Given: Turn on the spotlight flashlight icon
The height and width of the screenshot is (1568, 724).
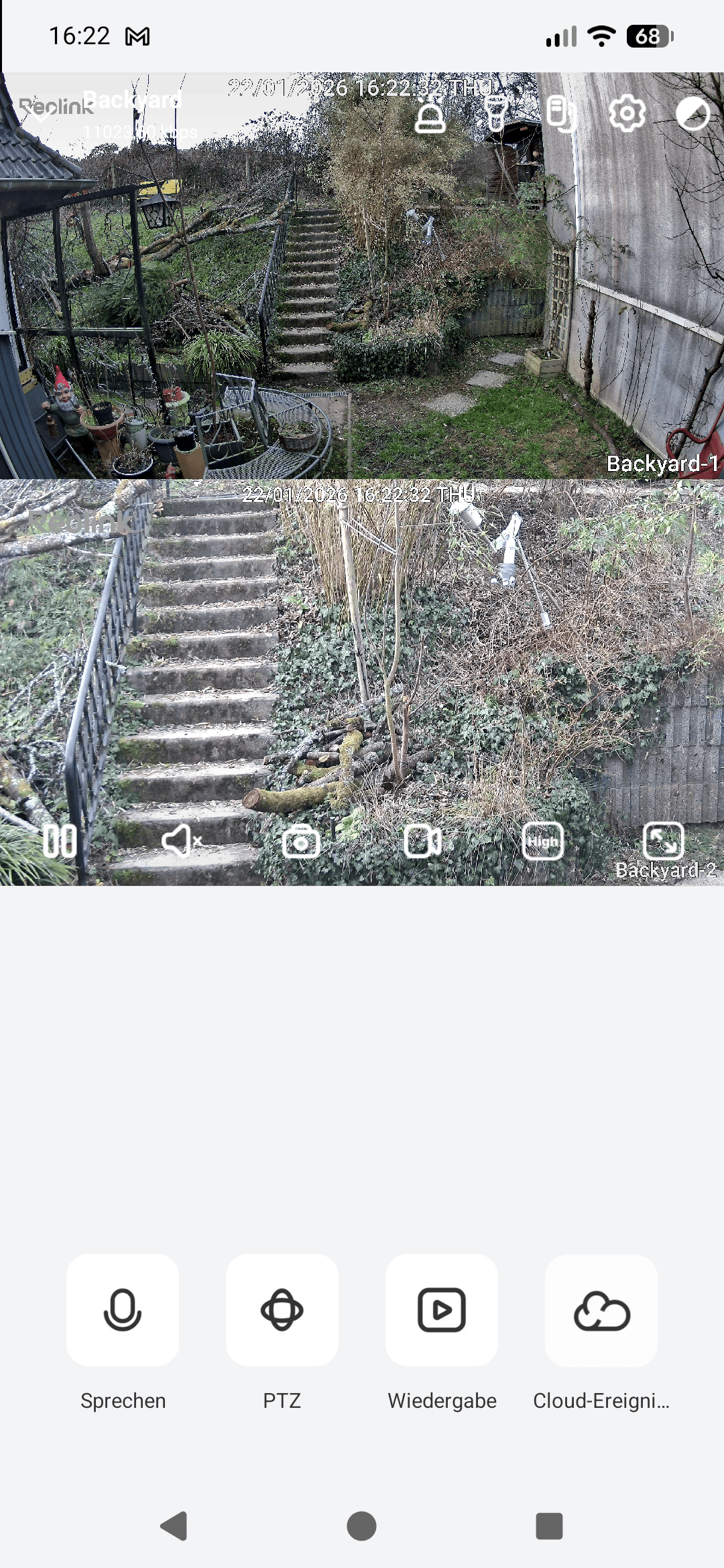Looking at the screenshot, I should point(495,115).
